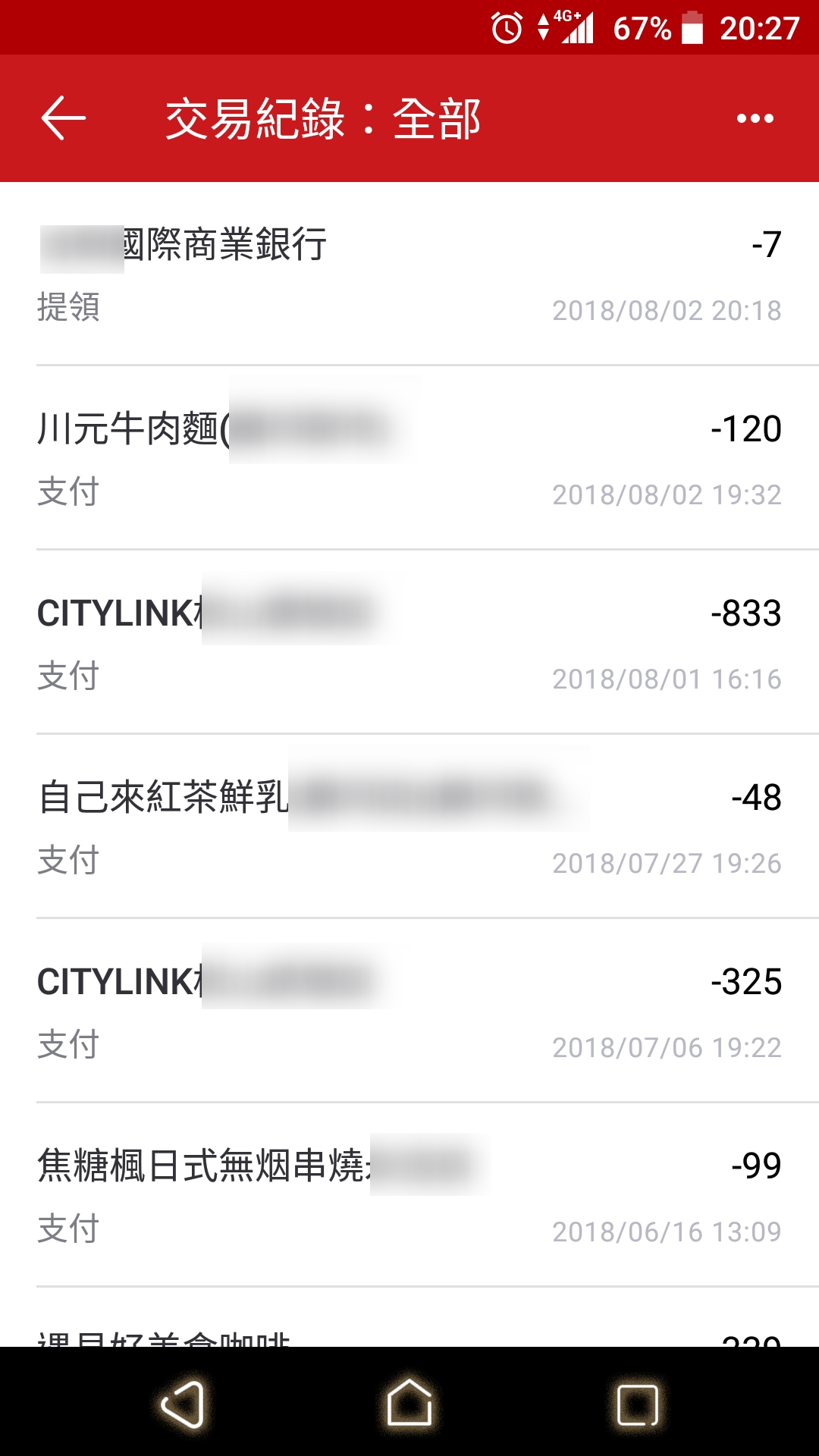Go back using the header arrow
The image size is (819, 1456).
63,118
